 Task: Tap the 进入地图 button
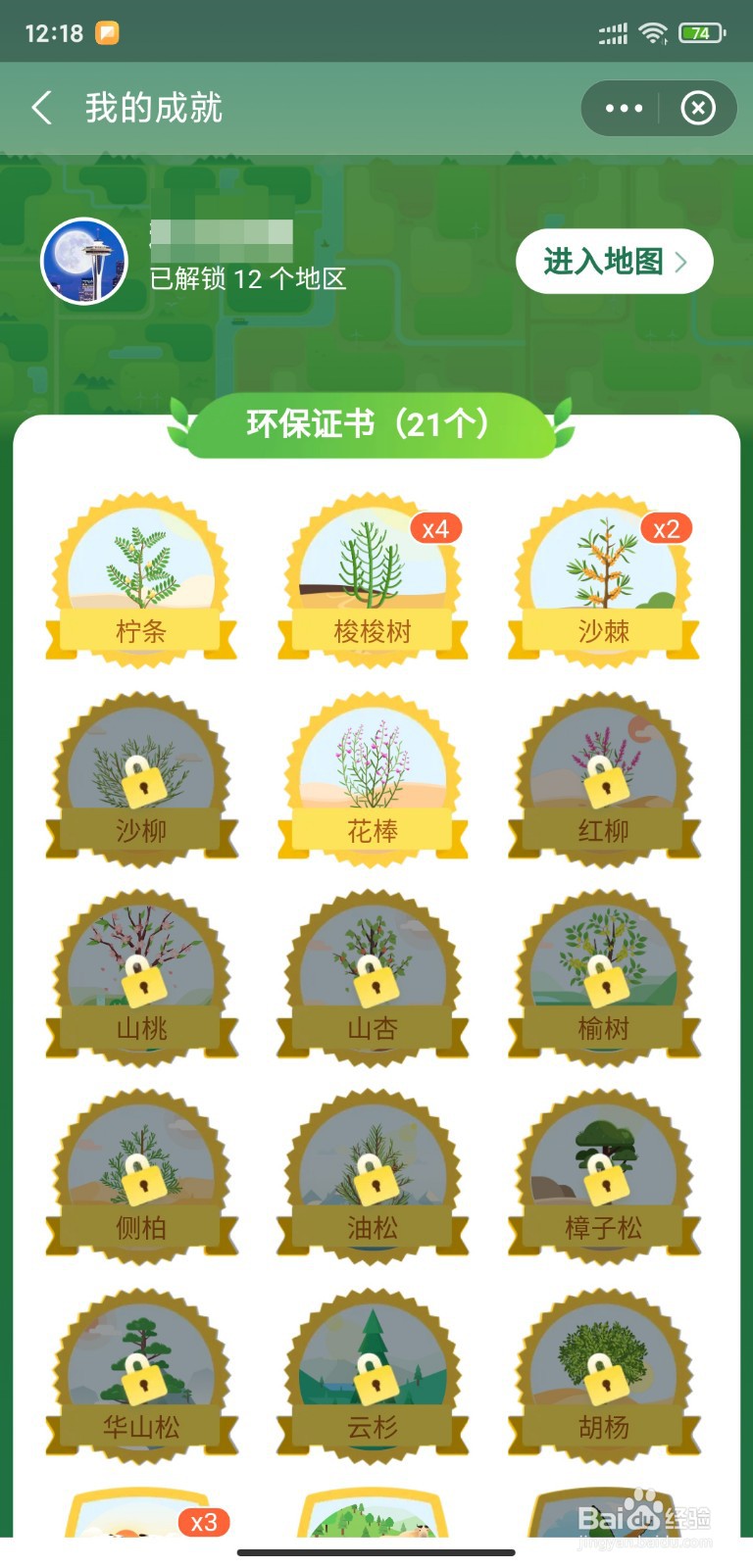pyautogui.click(x=614, y=261)
